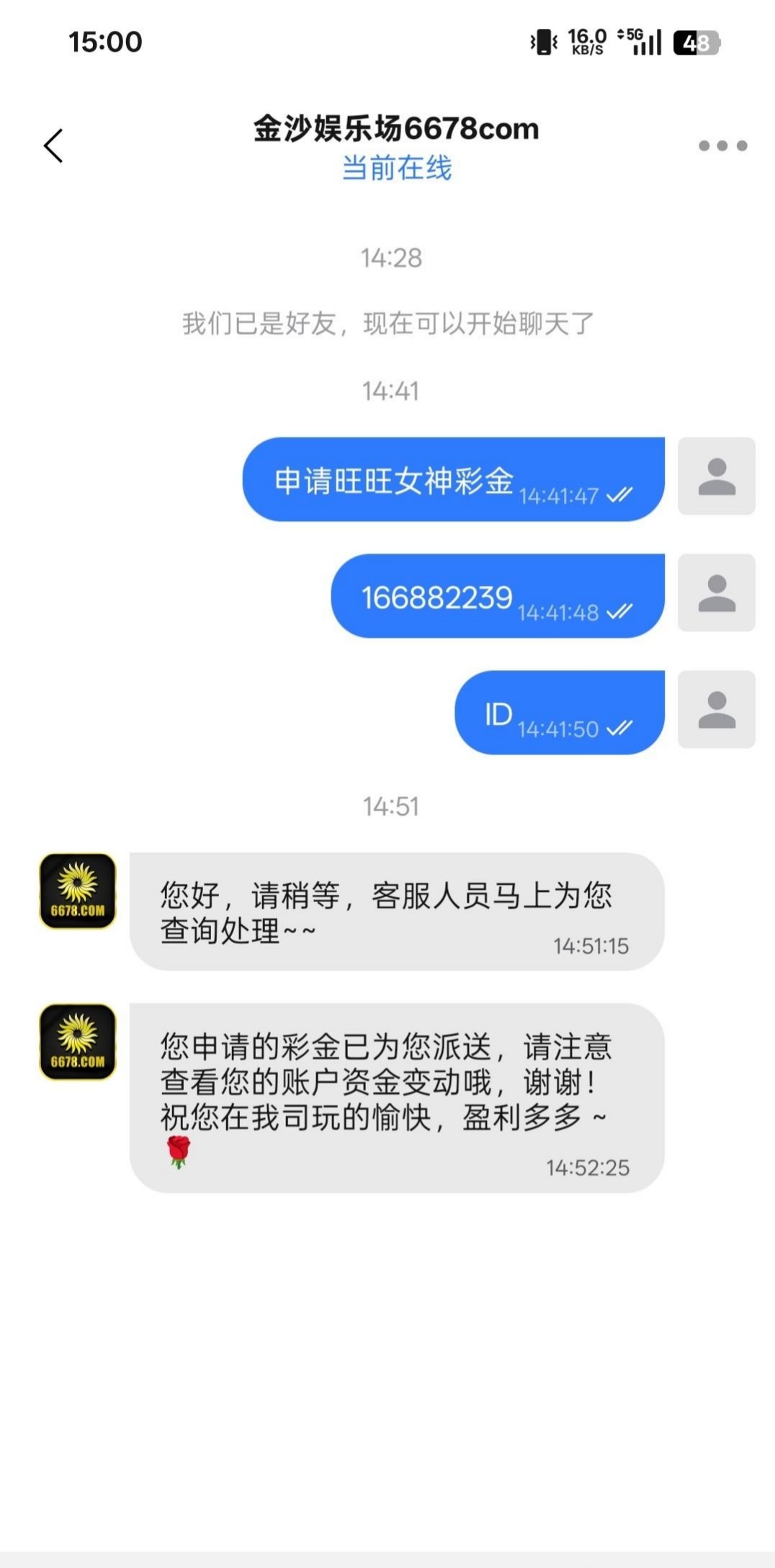
Task: Open the three-dot more options menu
Action: tap(722, 146)
